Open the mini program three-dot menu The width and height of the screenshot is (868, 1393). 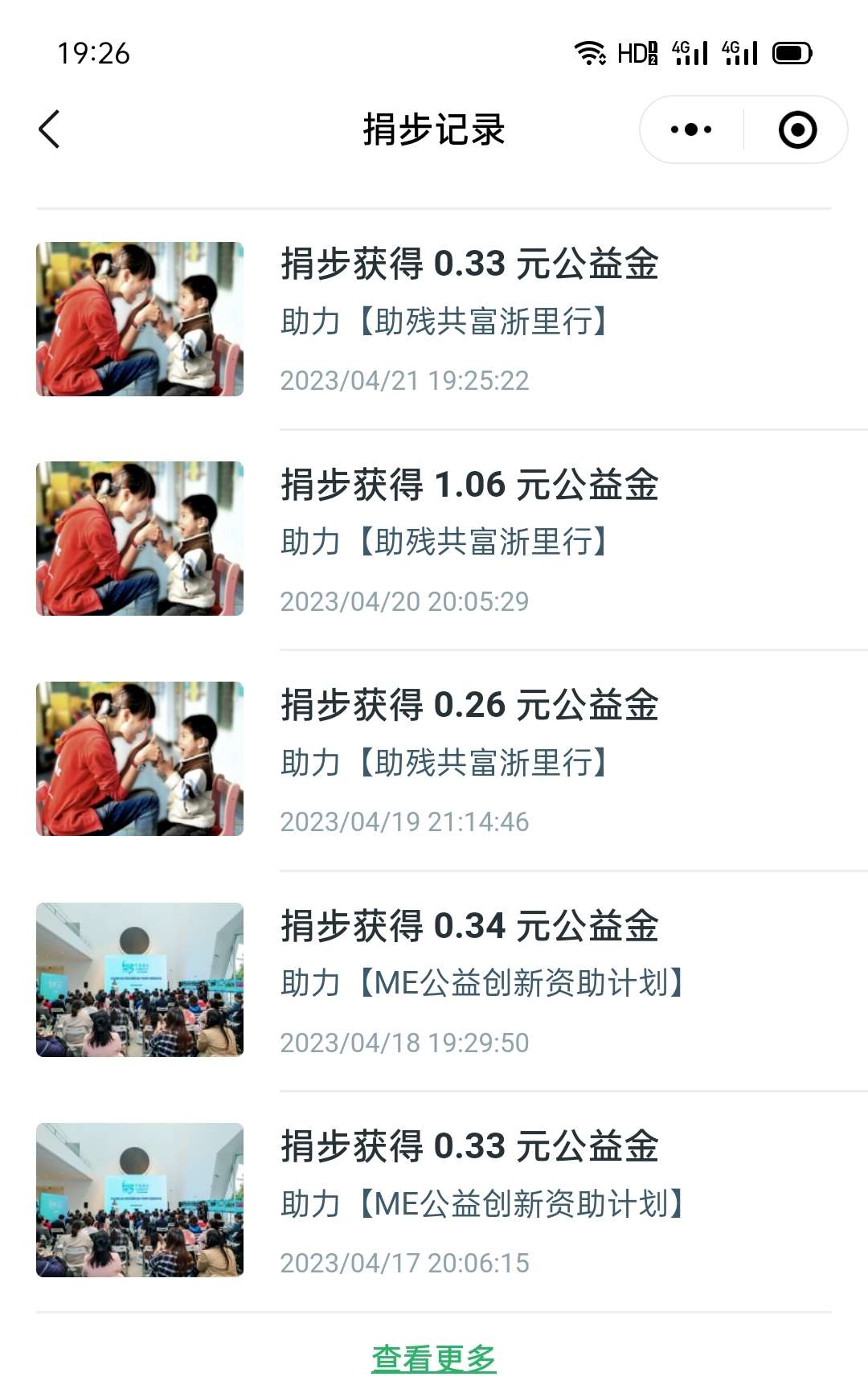(x=691, y=129)
